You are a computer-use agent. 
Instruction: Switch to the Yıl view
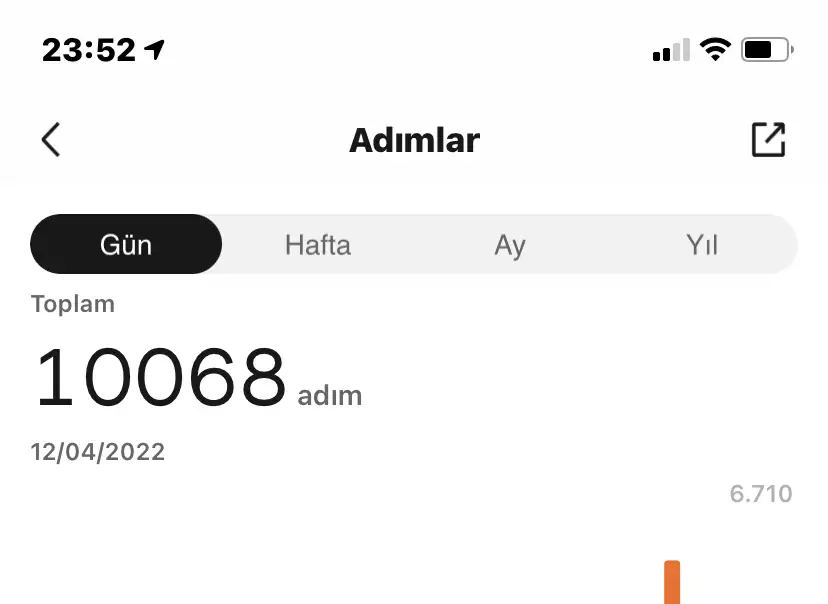pyautogui.click(x=702, y=245)
